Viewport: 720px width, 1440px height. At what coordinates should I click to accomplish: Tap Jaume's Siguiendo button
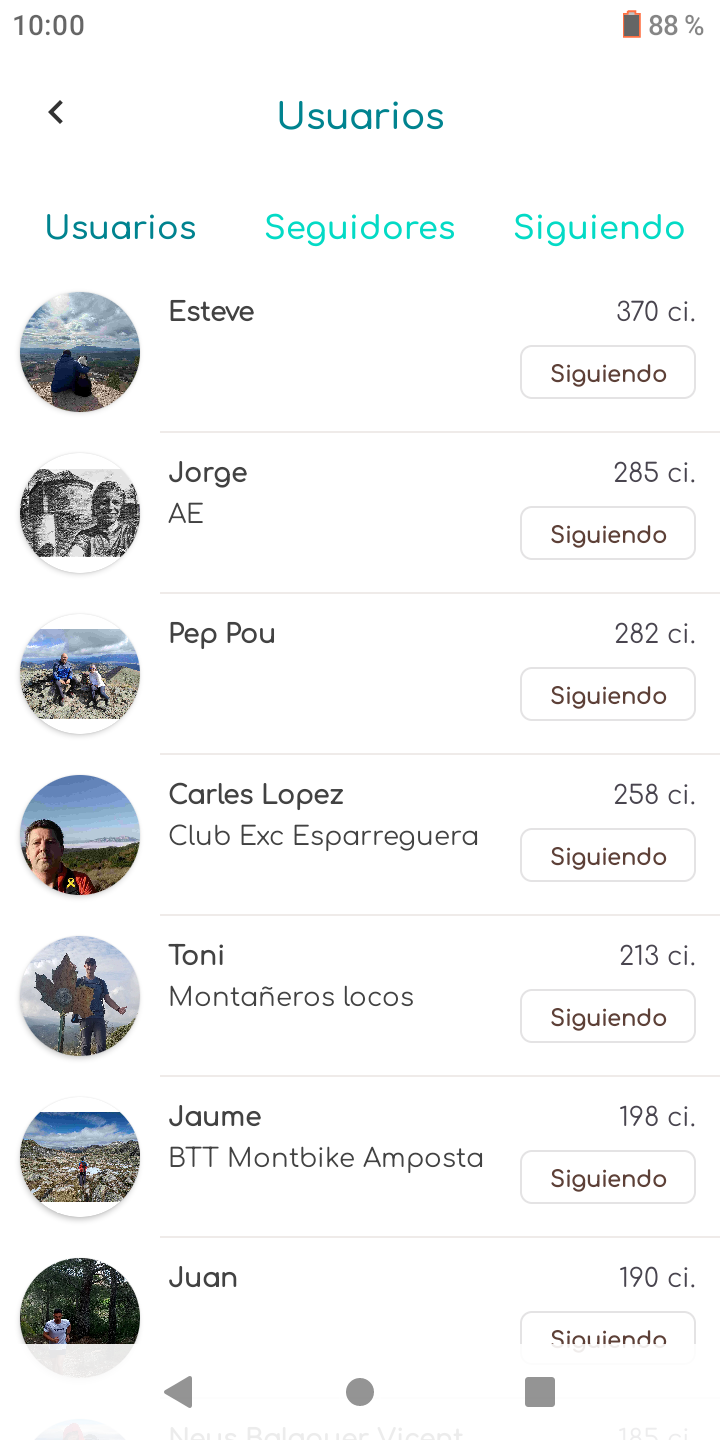[608, 1178]
